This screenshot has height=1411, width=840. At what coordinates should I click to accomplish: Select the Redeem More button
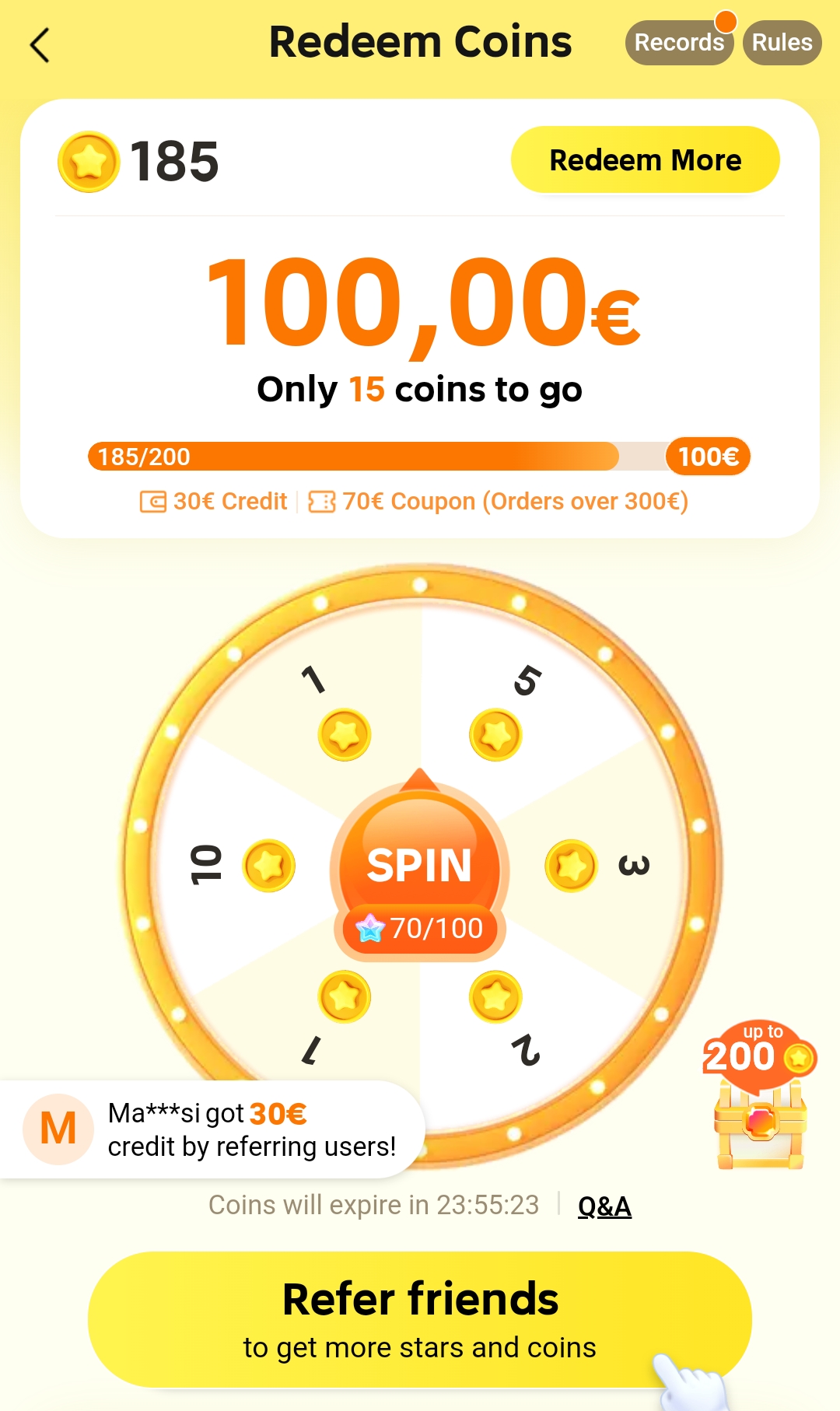pyautogui.click(x=645, y=159)
